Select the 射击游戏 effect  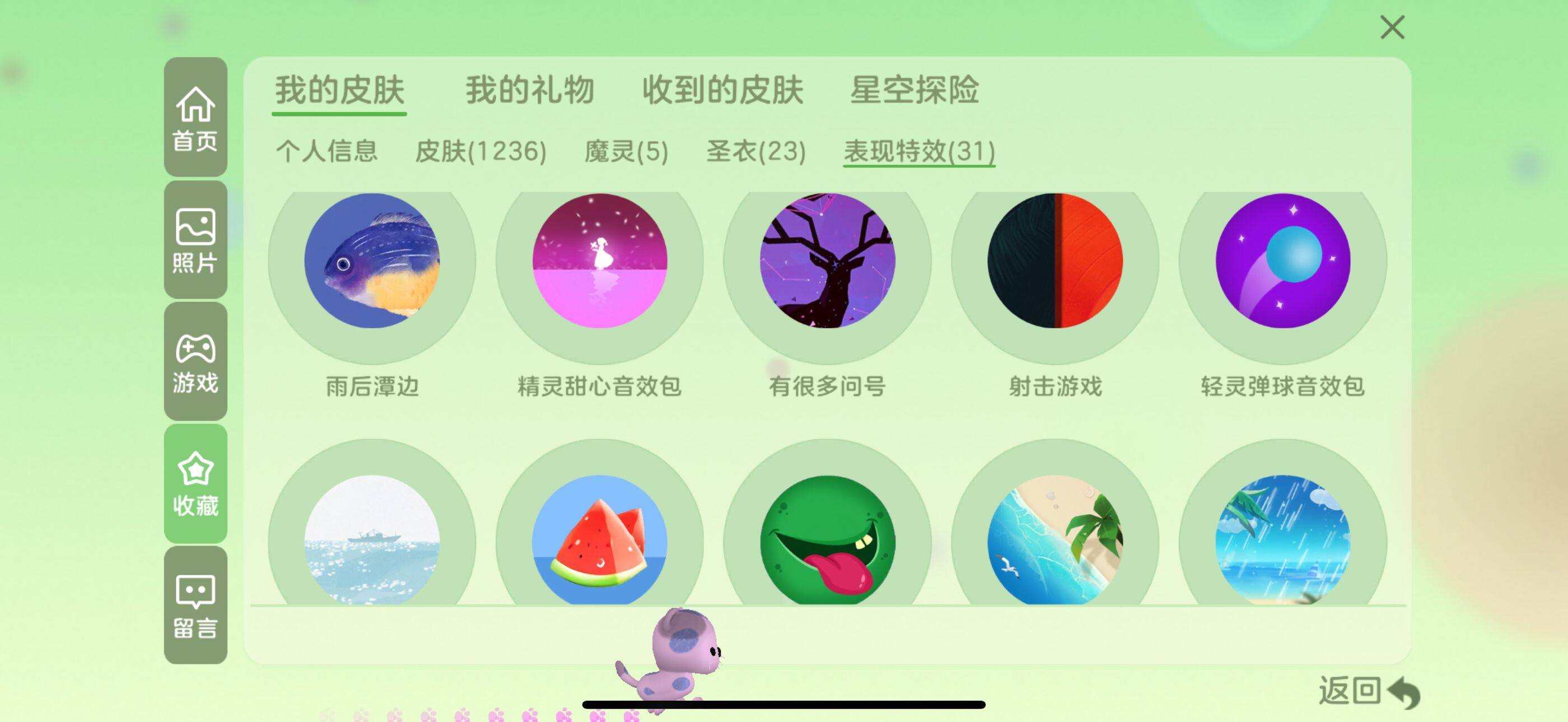pos(1055,262)
